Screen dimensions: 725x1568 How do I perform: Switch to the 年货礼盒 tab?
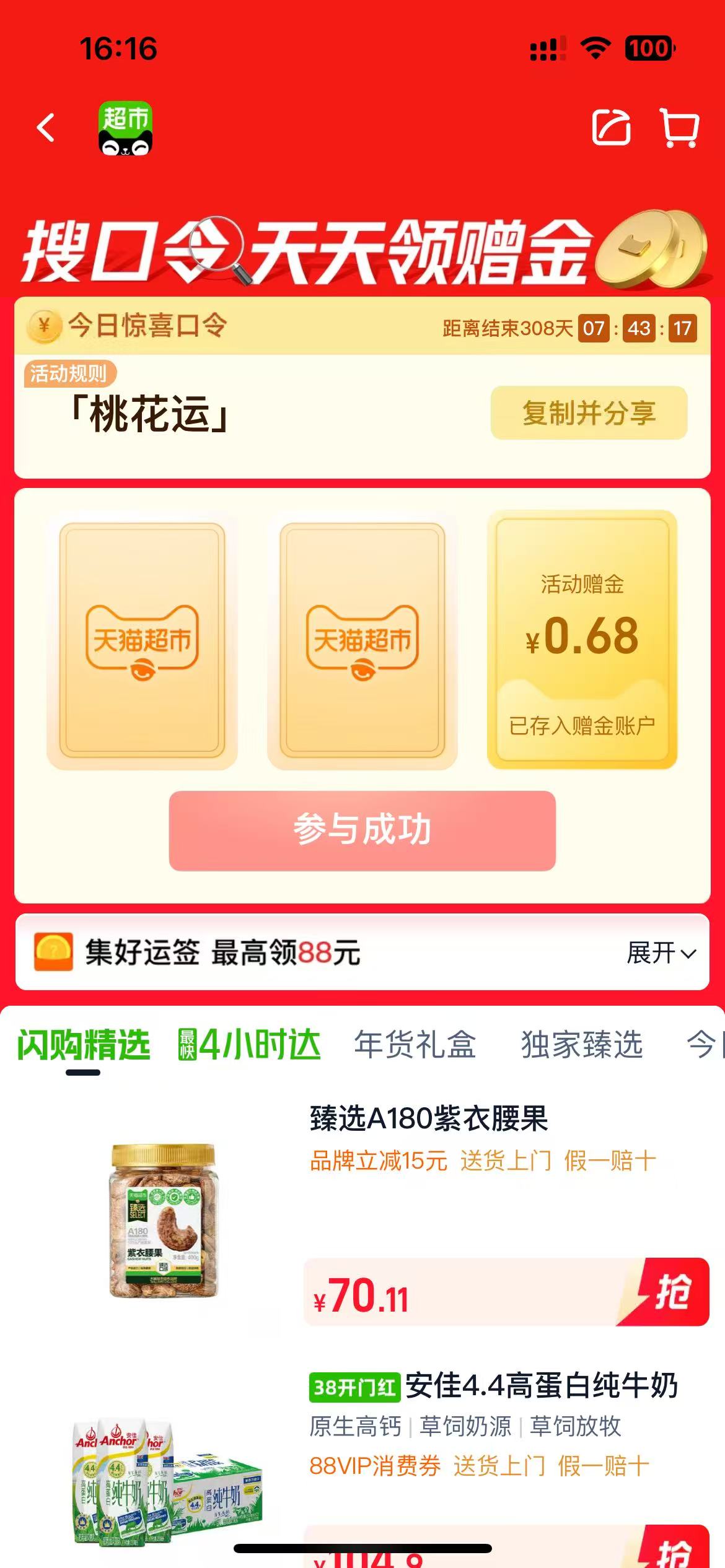coord(415,1045)
